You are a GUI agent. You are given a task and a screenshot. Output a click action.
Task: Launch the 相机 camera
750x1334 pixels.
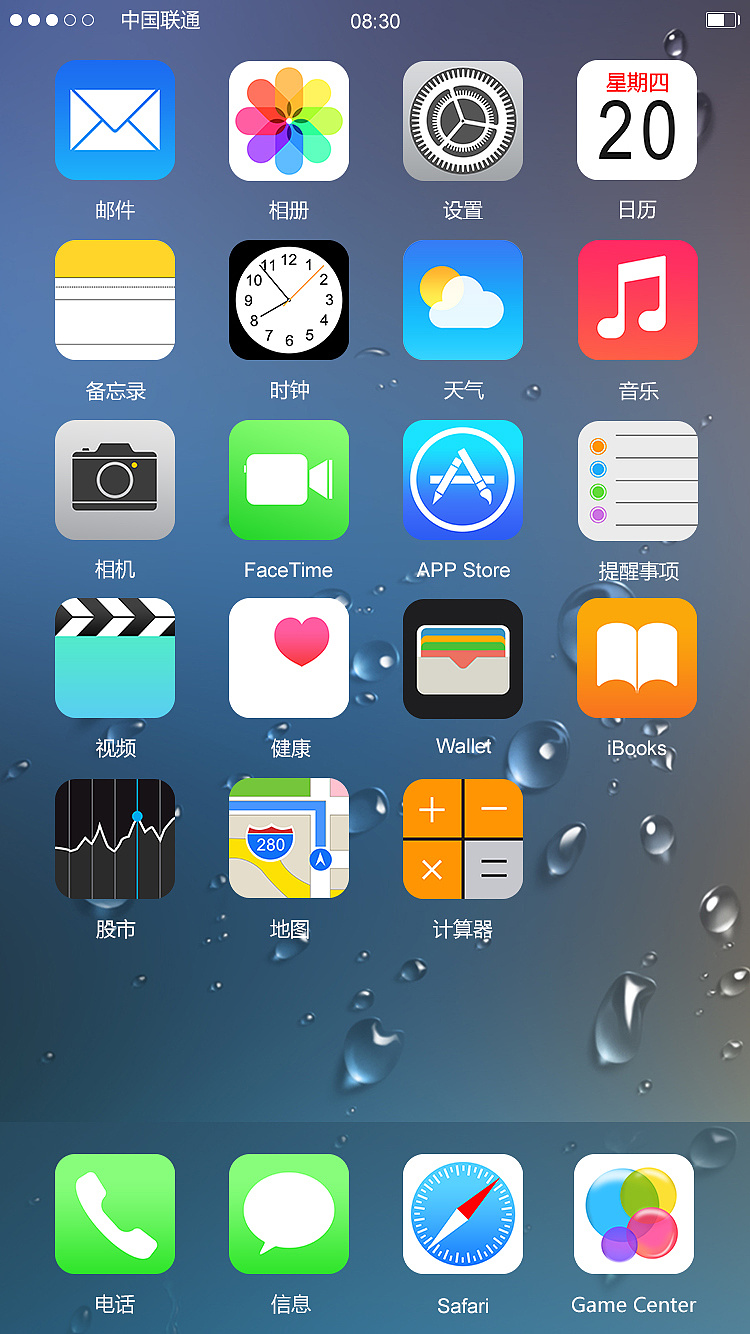click(x=115, y=480)
